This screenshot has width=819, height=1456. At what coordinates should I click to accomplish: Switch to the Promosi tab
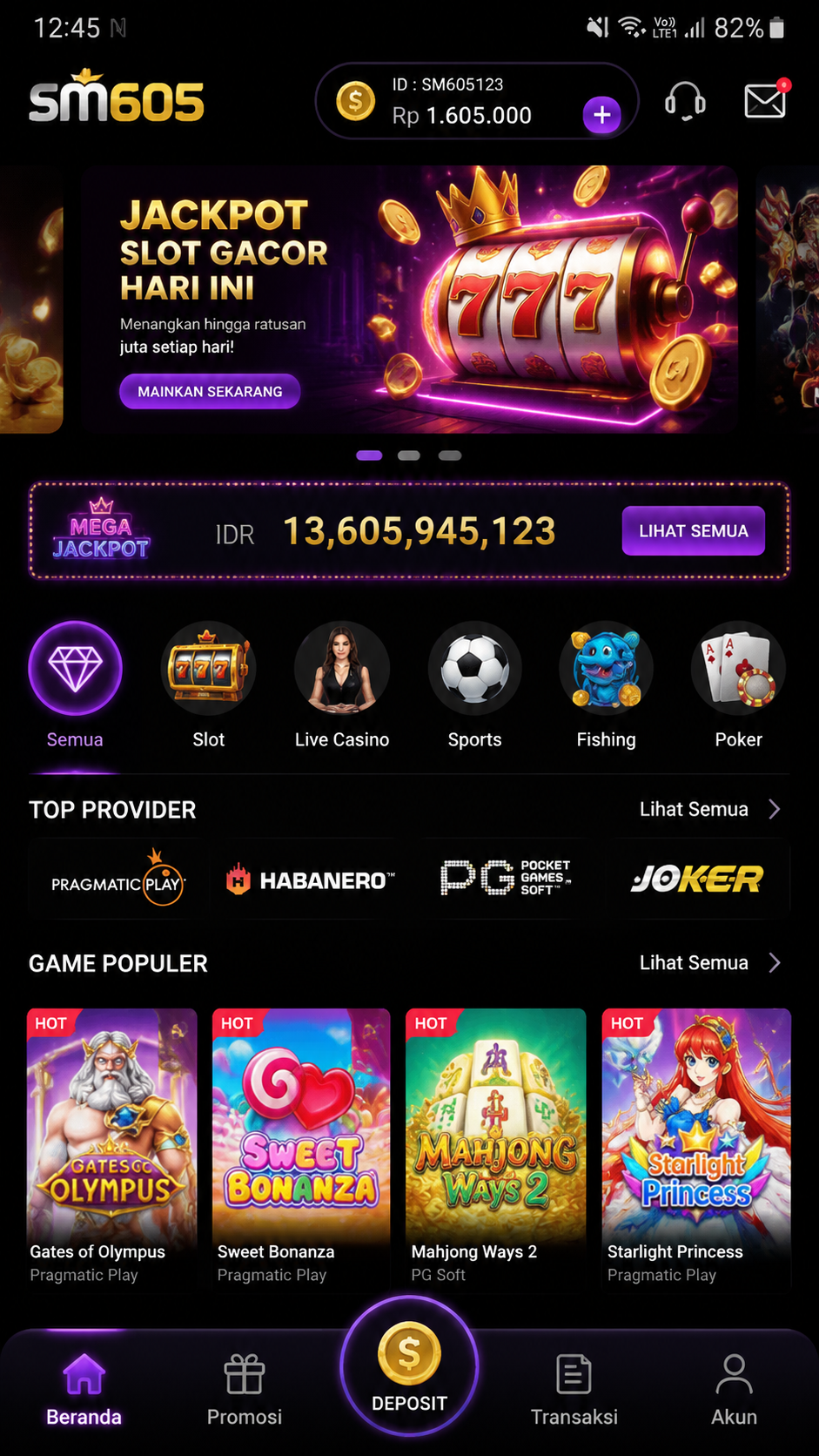(245, 1391)
